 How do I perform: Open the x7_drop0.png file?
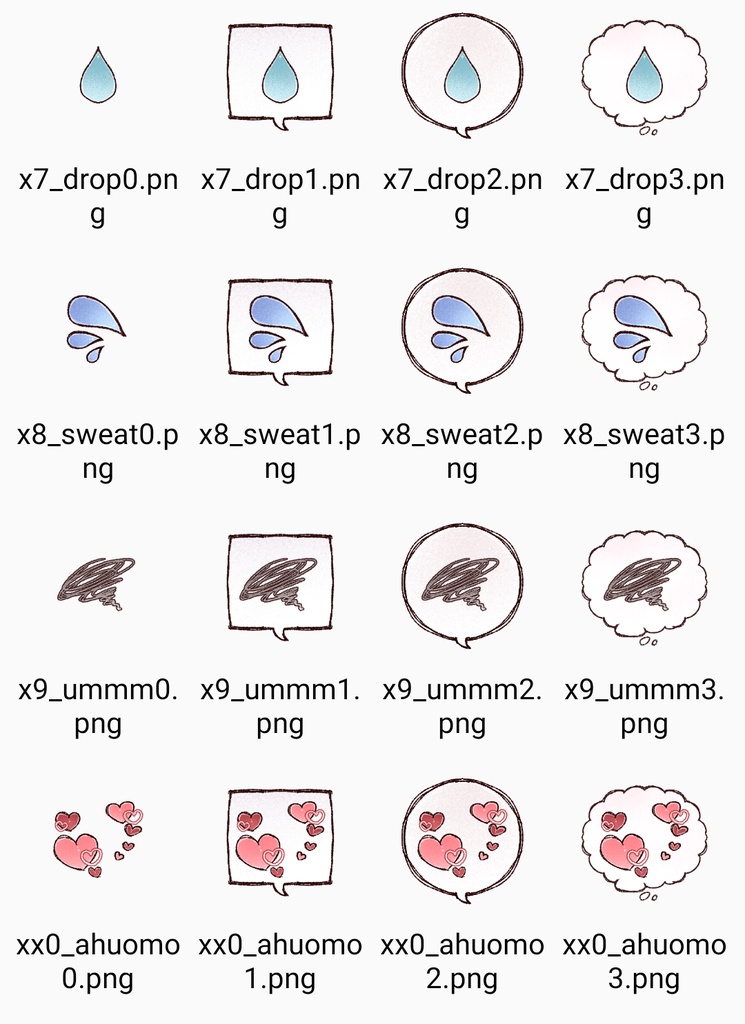coord(98,75)
